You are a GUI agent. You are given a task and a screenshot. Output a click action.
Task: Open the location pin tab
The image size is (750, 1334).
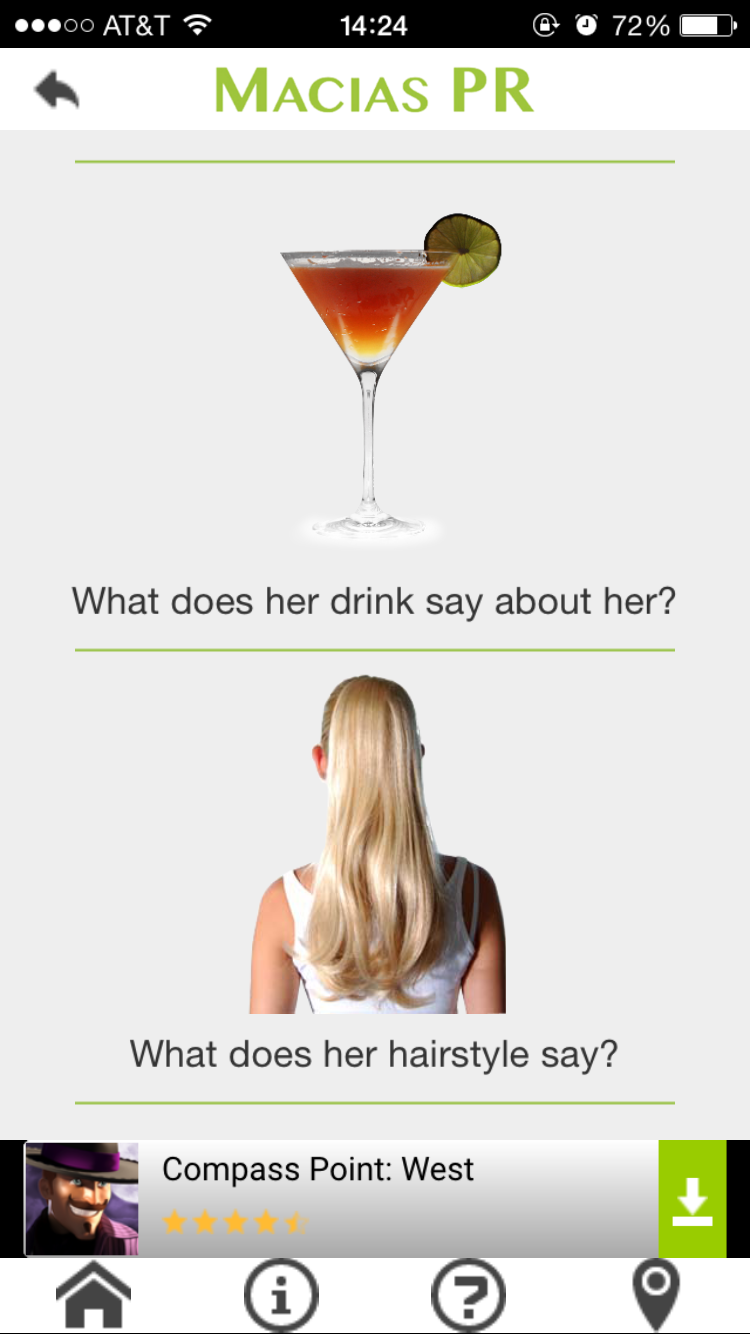click(x=656, y=1297)
